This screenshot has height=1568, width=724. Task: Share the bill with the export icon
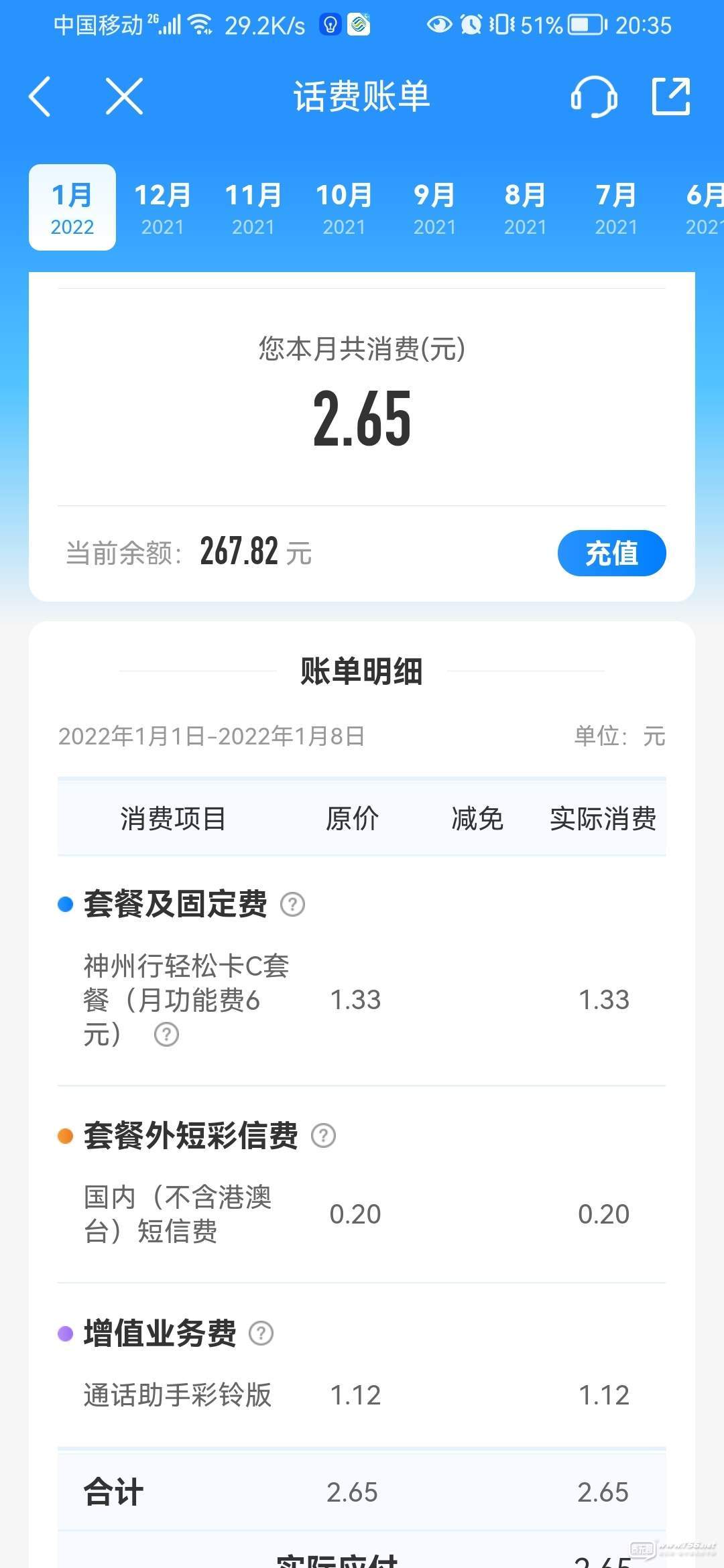pos(671,96)
